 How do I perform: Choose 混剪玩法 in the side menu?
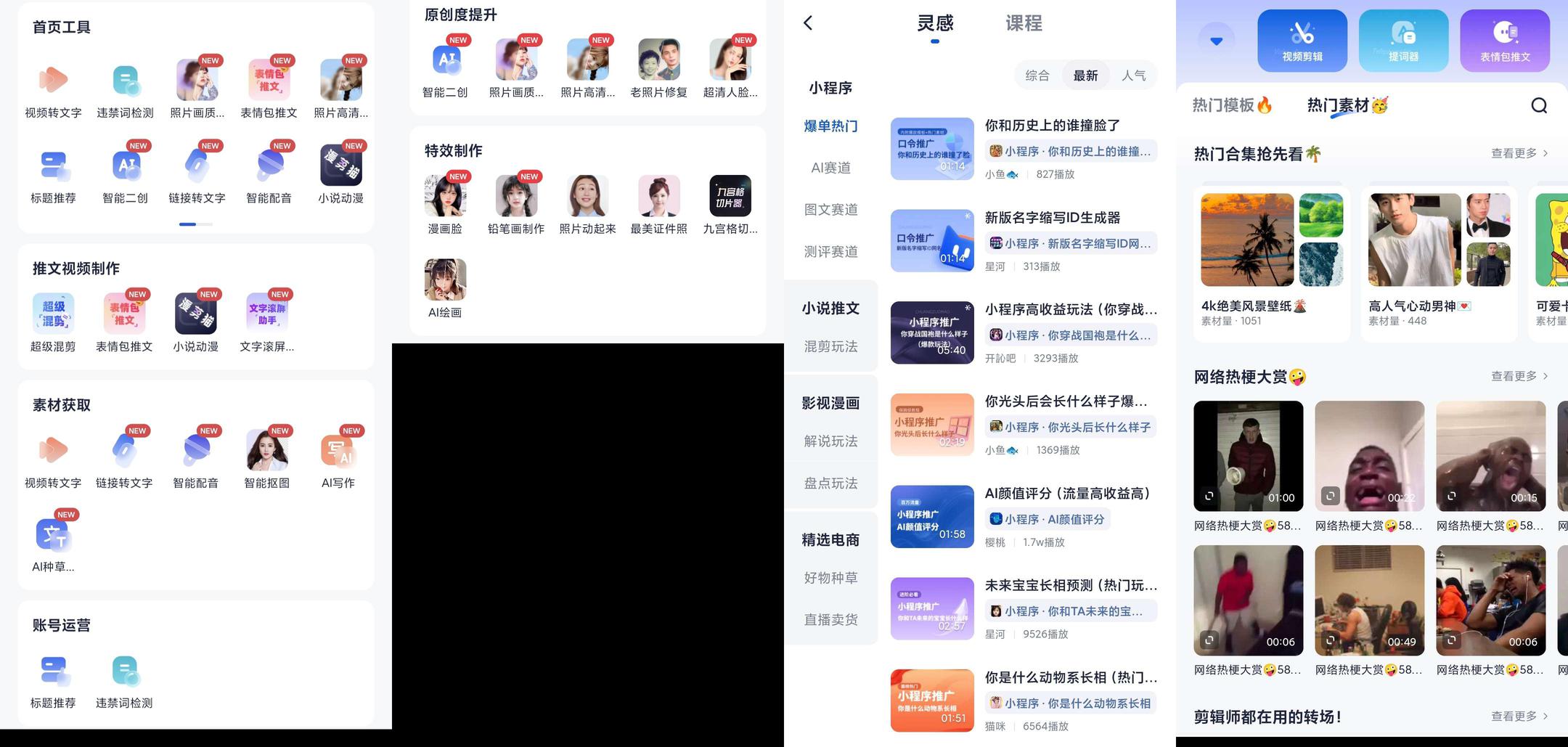point(830,347)
